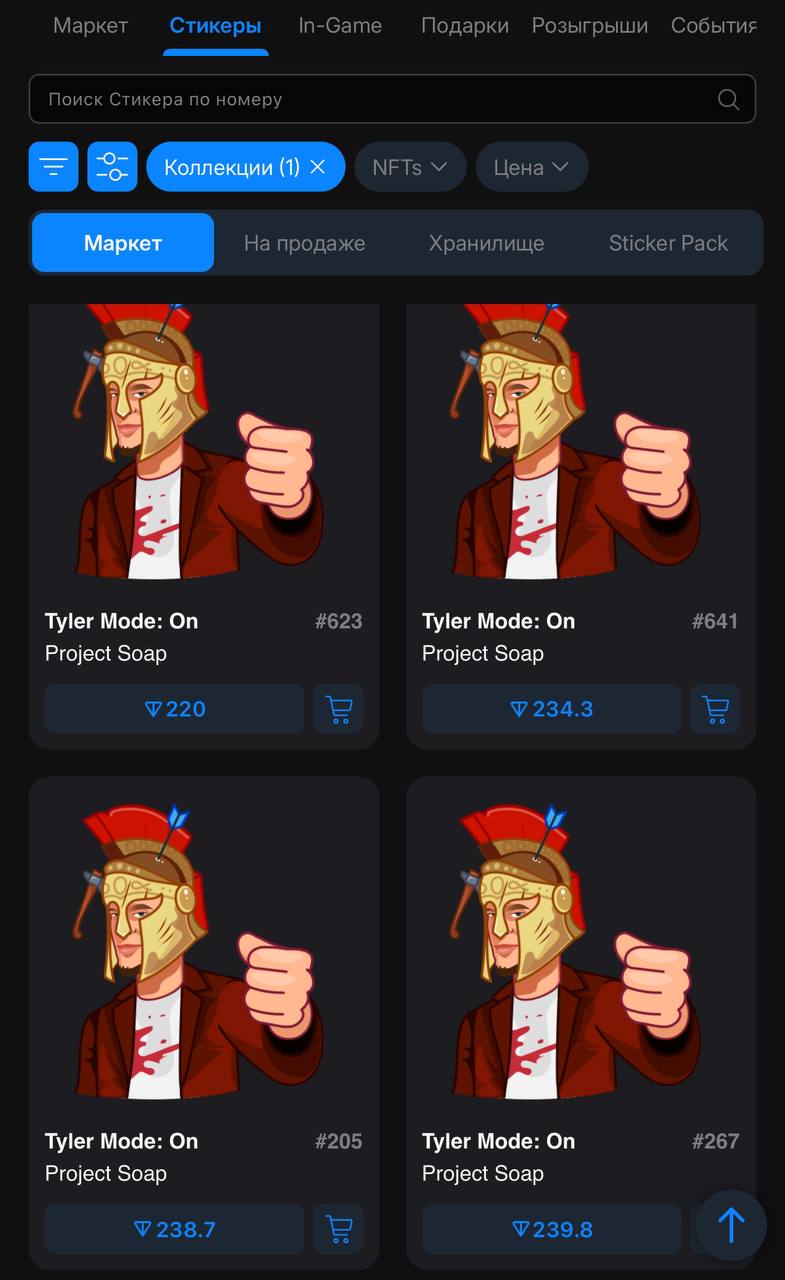Switch to the На продаже segment
This screenshot has width=785, height=1280.
click(304, 243)
